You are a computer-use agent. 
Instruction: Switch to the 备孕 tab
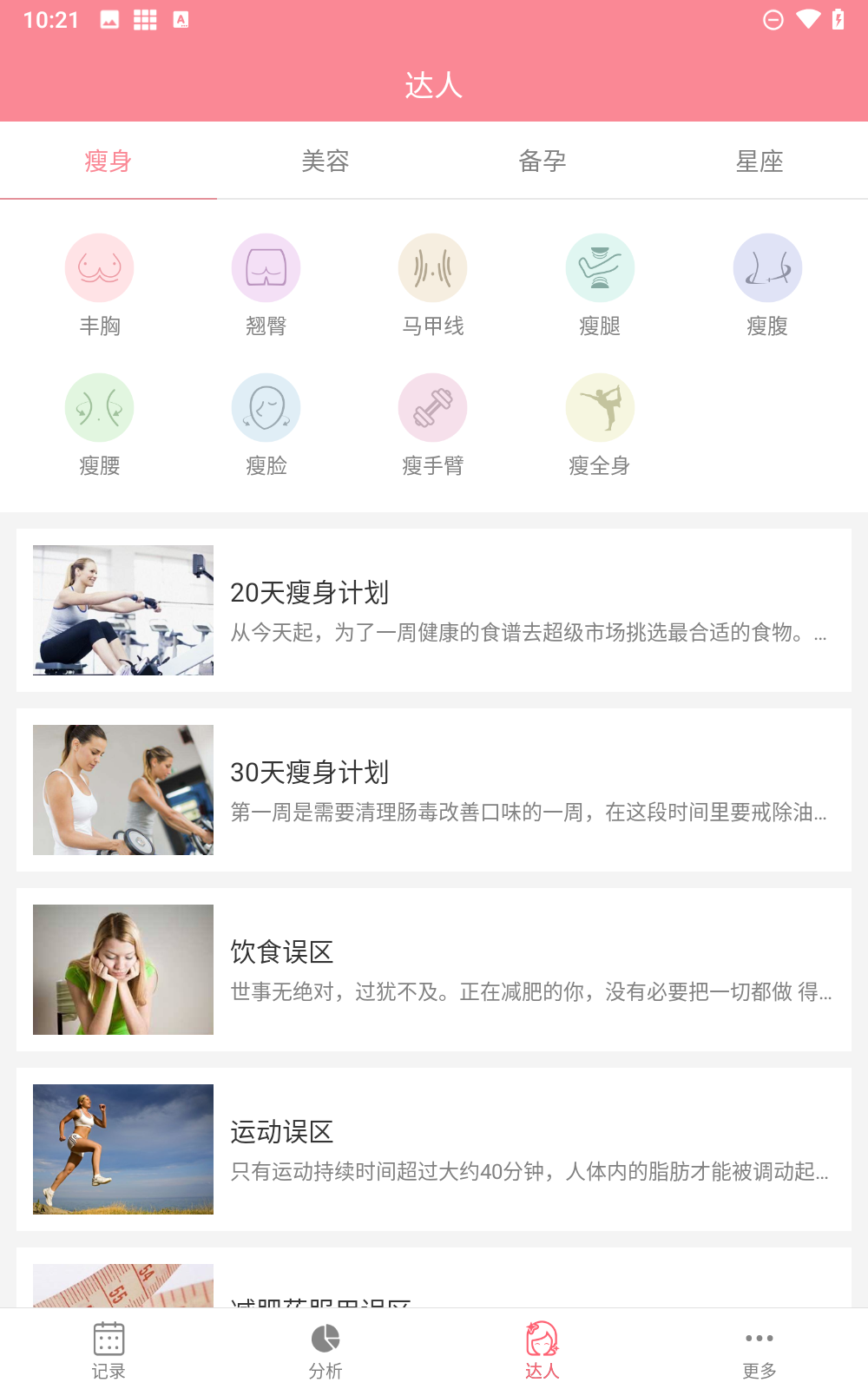click(x=542, y=161)
